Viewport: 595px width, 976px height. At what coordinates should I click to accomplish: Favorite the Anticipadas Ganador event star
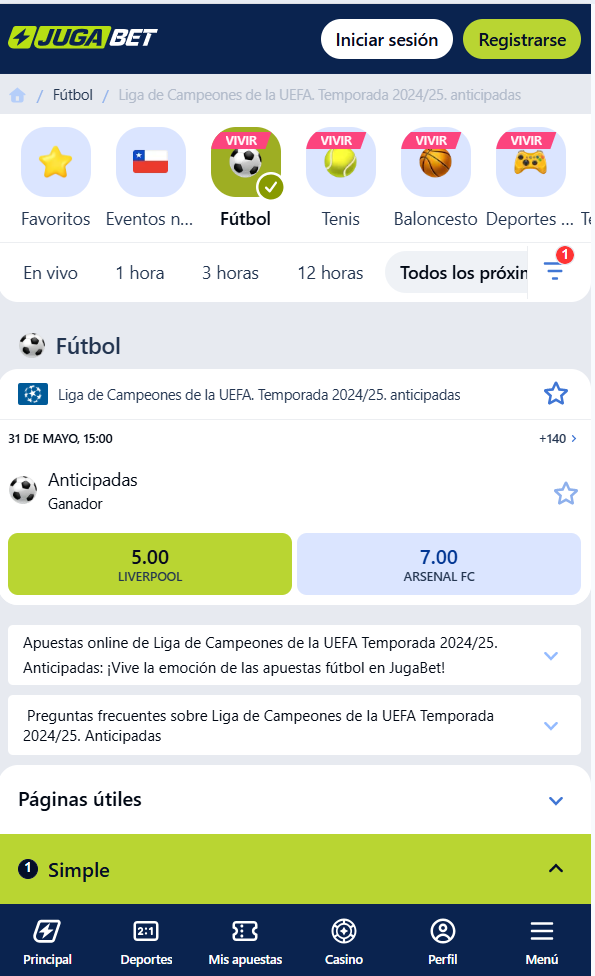click(566, 494)
